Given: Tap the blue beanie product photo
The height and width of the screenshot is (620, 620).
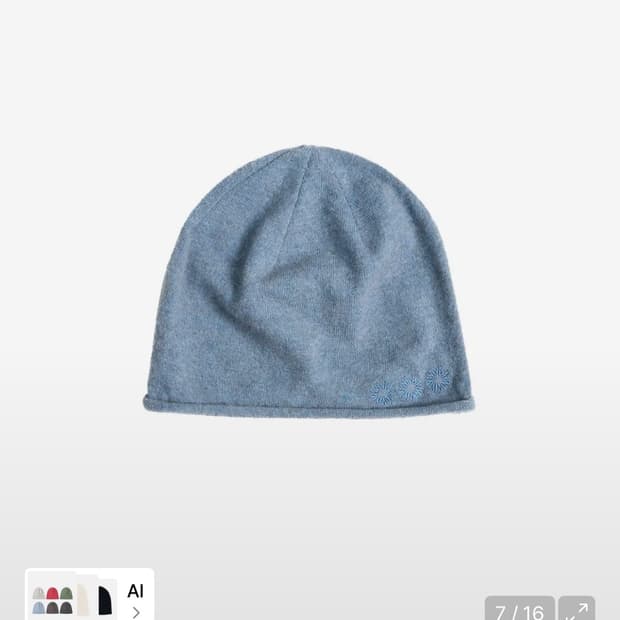Looking at the screenshot, I should [x=309, y=282].
